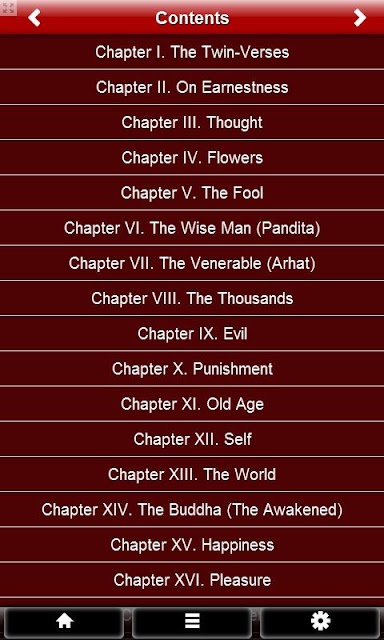The image size is (384, 640).
Task: Open Chapter II. On Earnestness
Action: [x=192, y=87]
